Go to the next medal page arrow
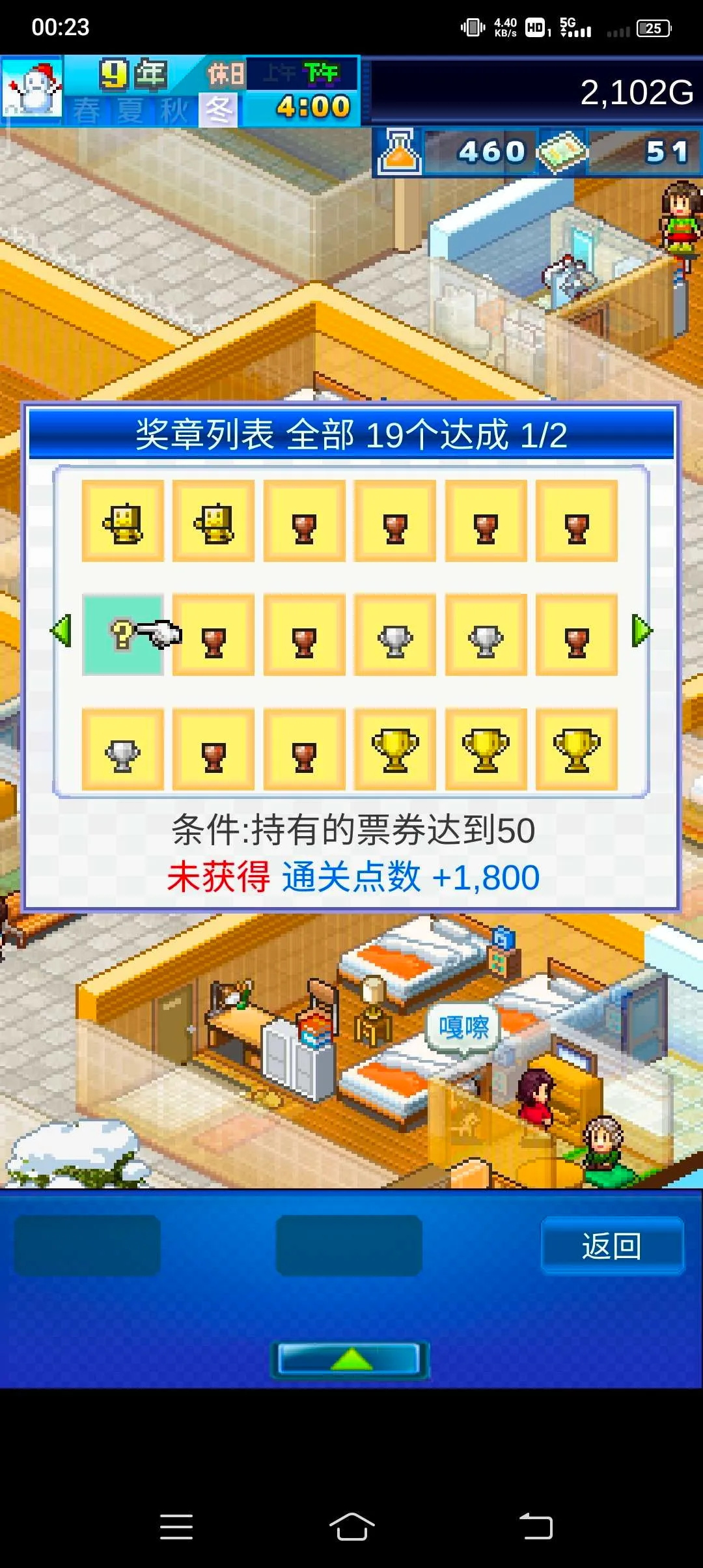This screenshot has height=1568, width=703. click(x=641, y=630)
